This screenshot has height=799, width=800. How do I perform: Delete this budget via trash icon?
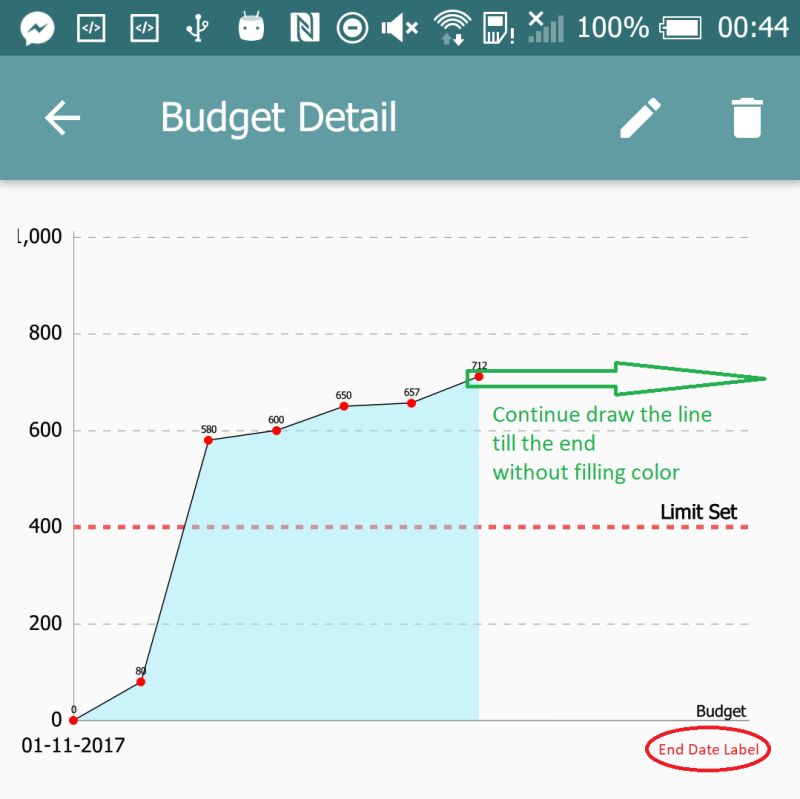point(746,118)
